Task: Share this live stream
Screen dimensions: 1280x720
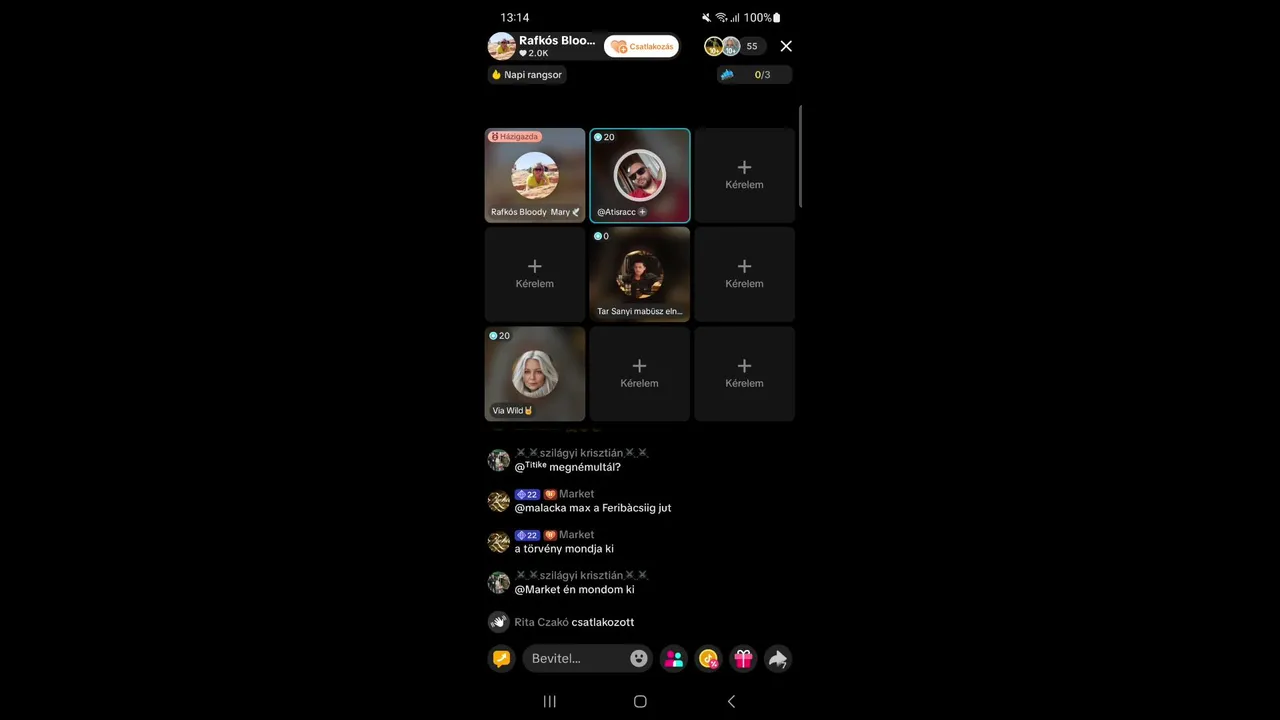Action: tap(777, 658)
